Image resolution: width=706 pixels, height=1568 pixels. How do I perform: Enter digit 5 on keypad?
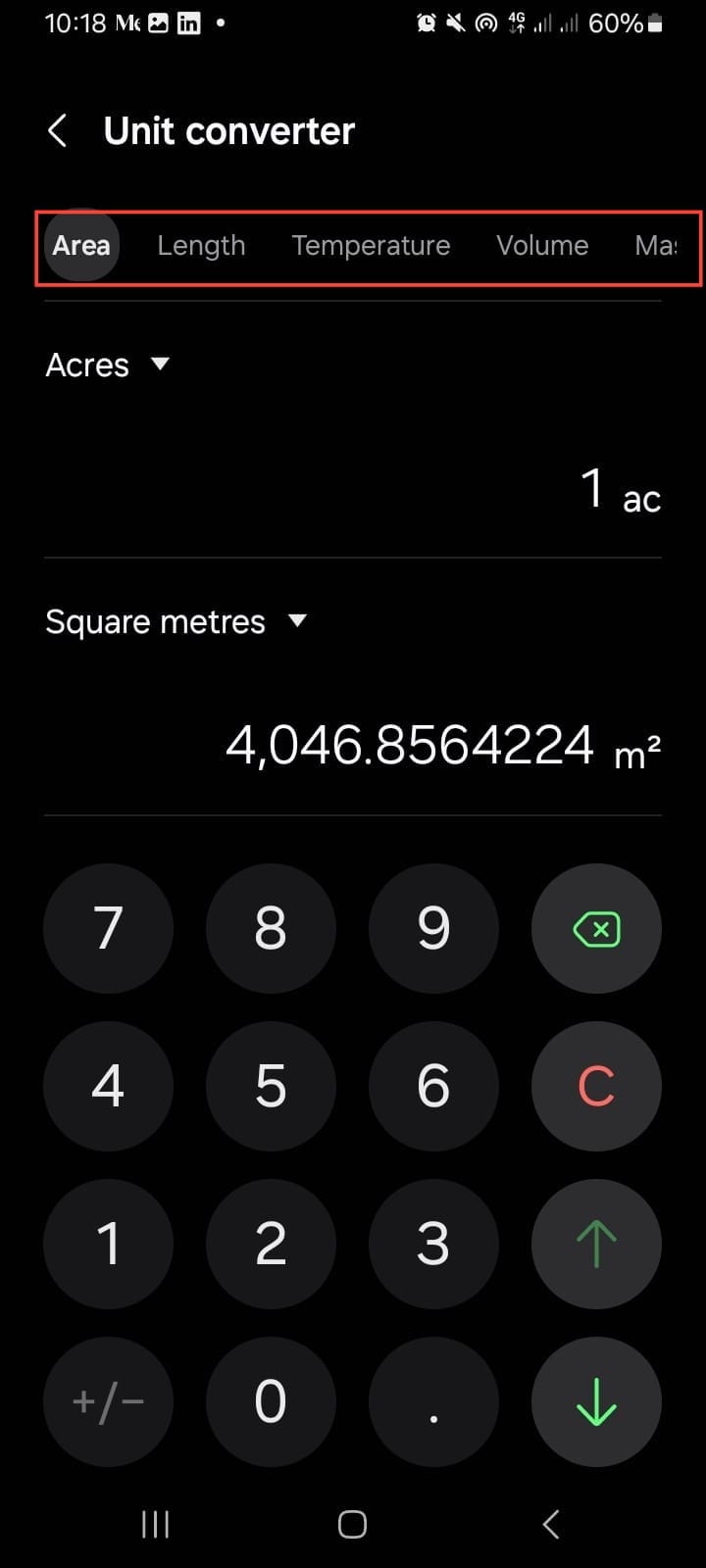tap(271, 1086)
